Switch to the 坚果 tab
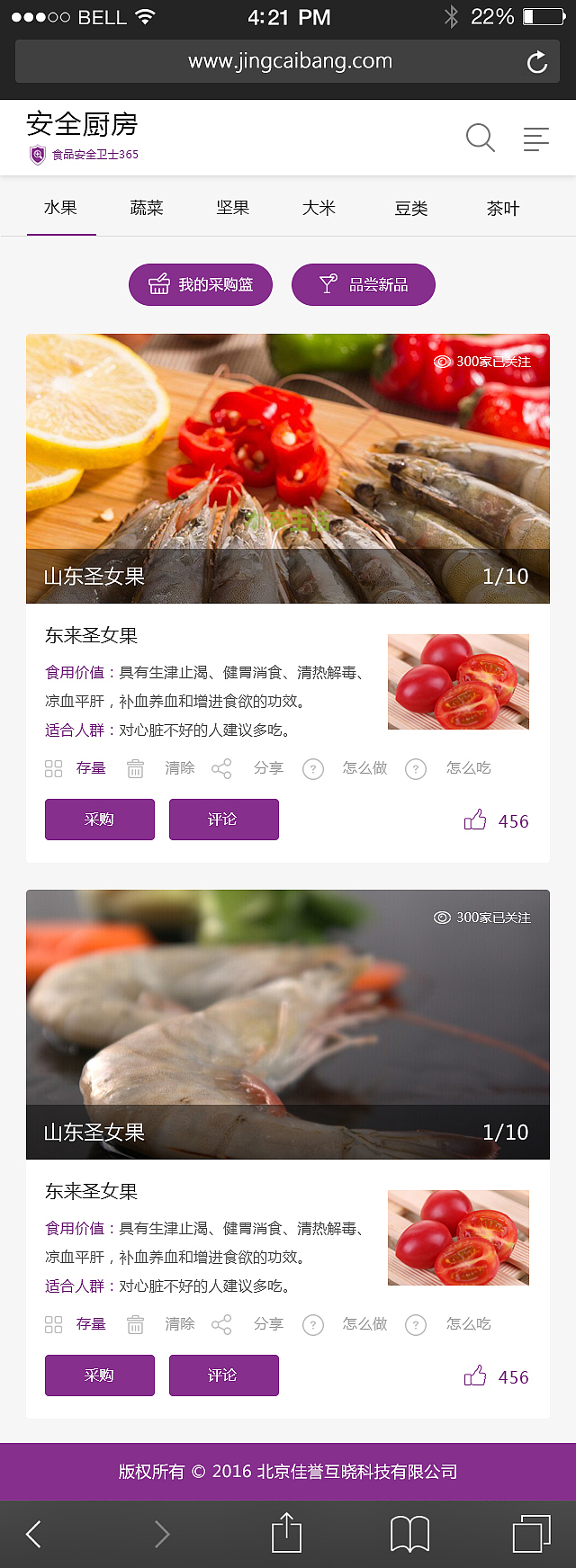 [x=233, y=208]
